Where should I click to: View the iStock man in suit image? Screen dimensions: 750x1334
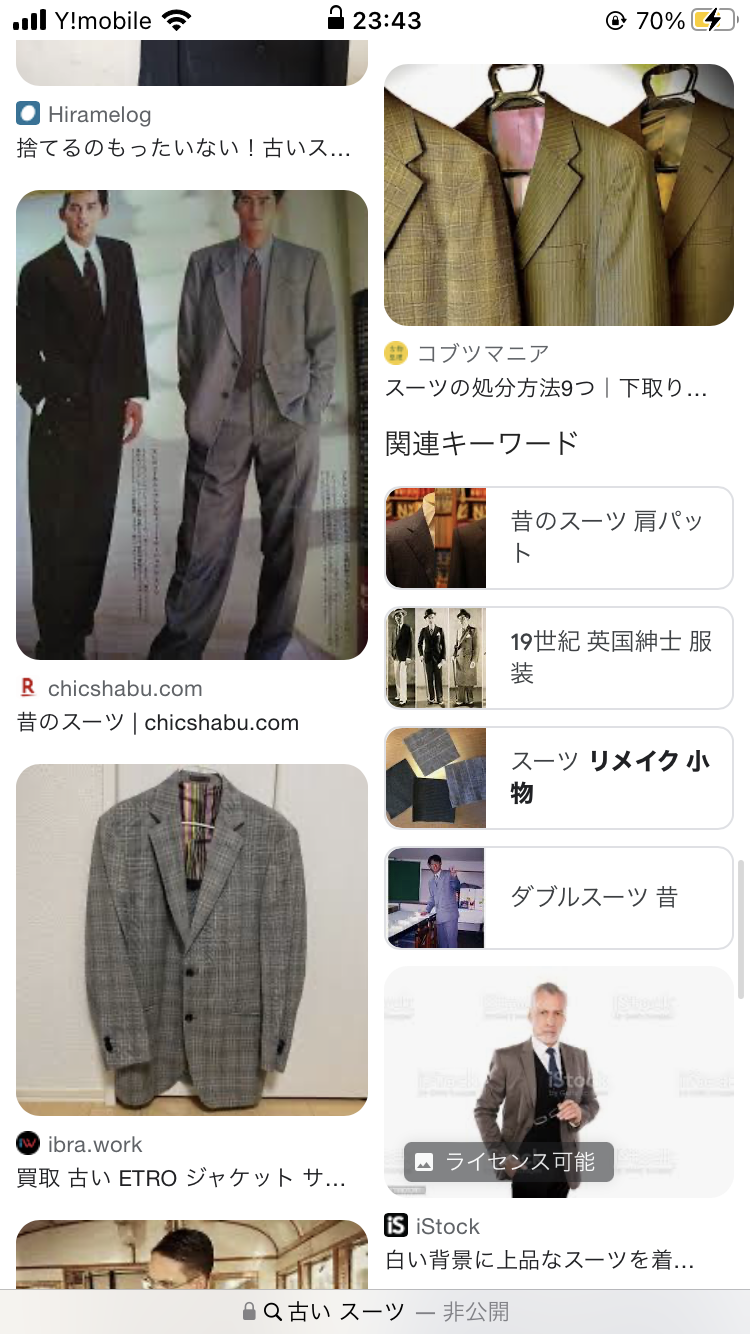click(559, 1081)
